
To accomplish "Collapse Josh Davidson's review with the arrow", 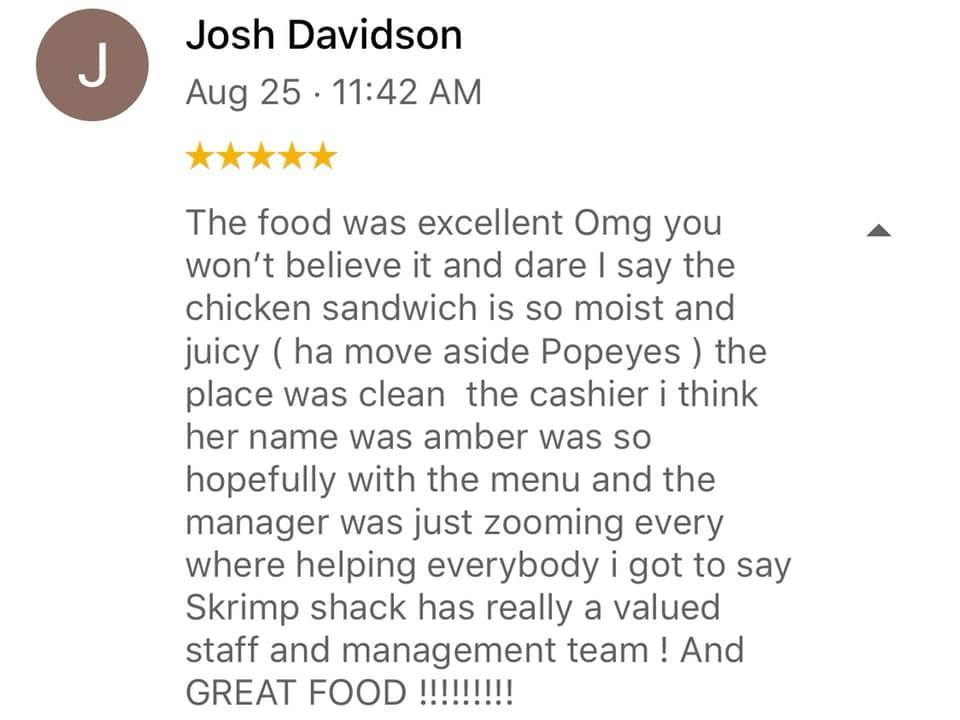I will (878, 232).
